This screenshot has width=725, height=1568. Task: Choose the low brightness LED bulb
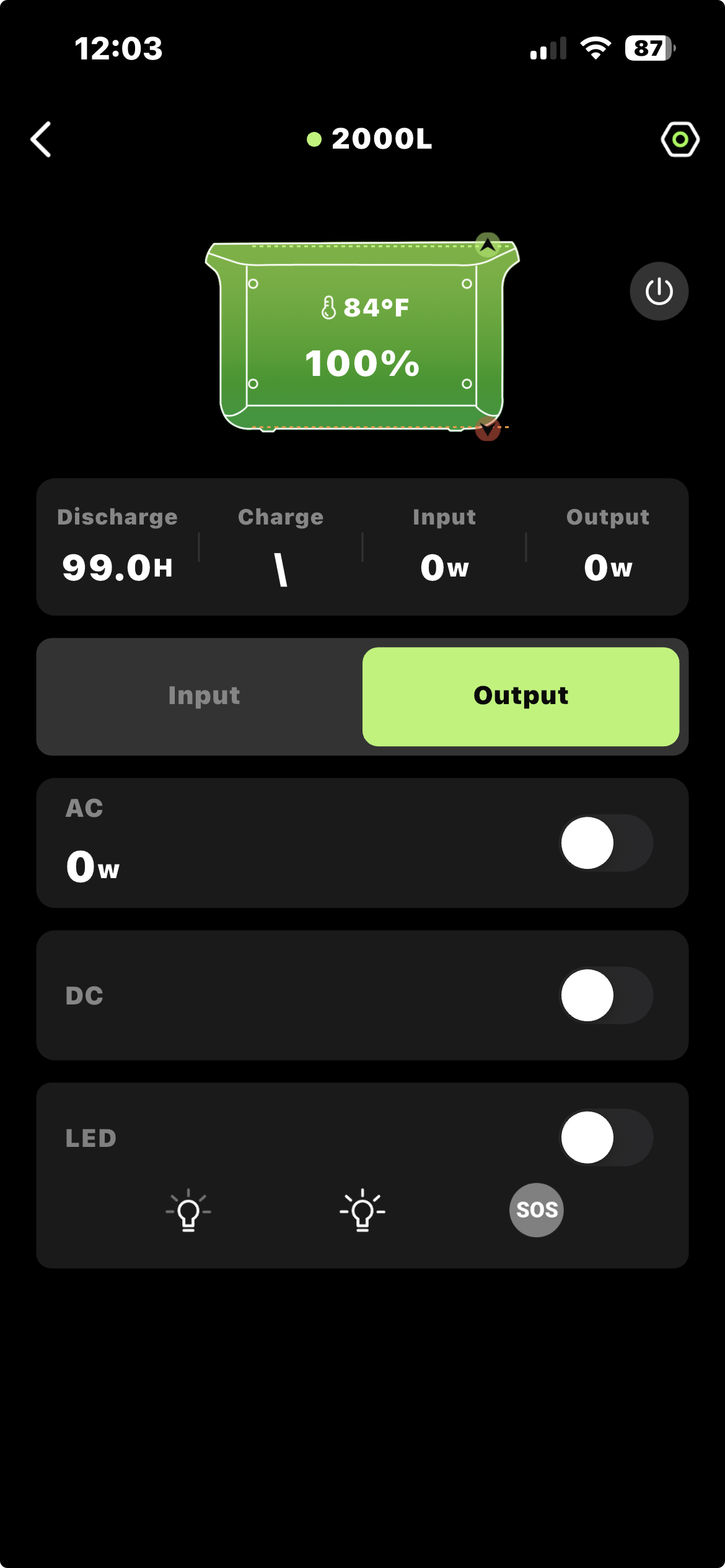click(x=188, y=1210)
